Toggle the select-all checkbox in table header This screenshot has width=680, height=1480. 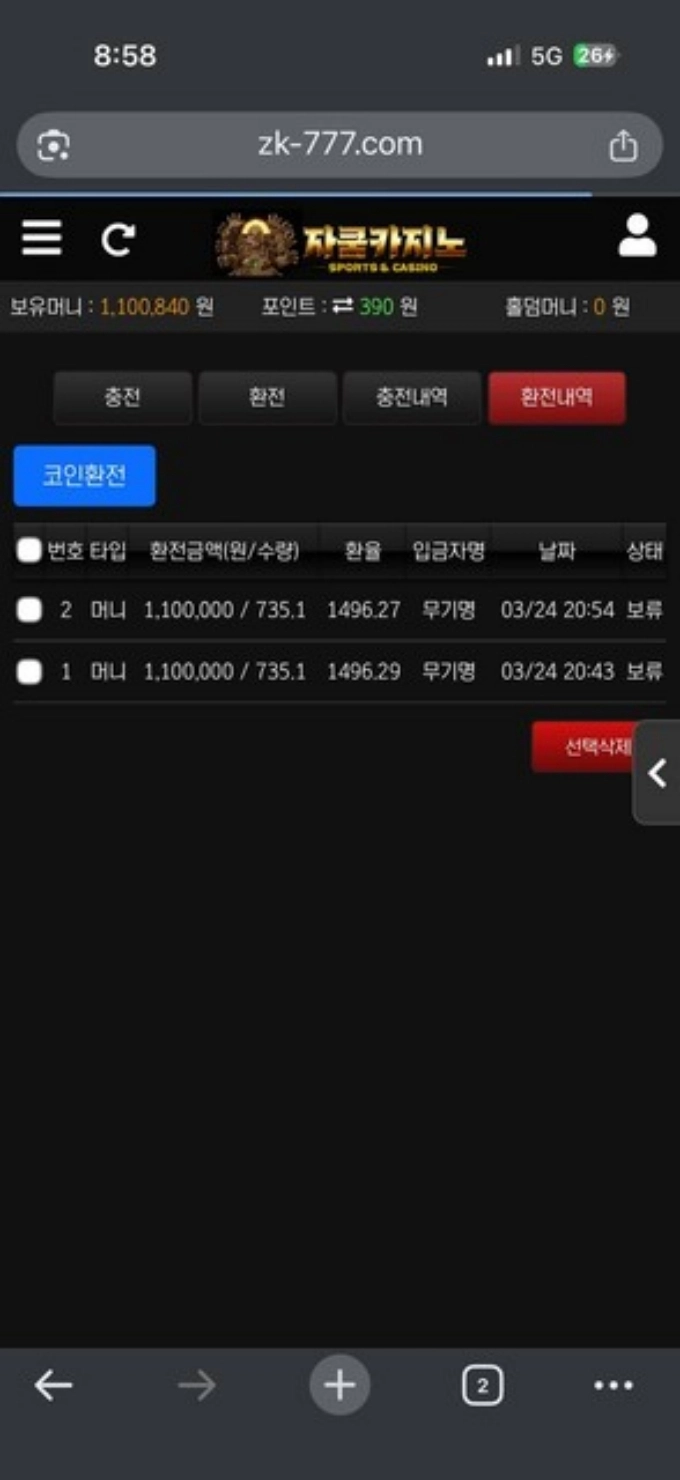click(x=29, y=550)
